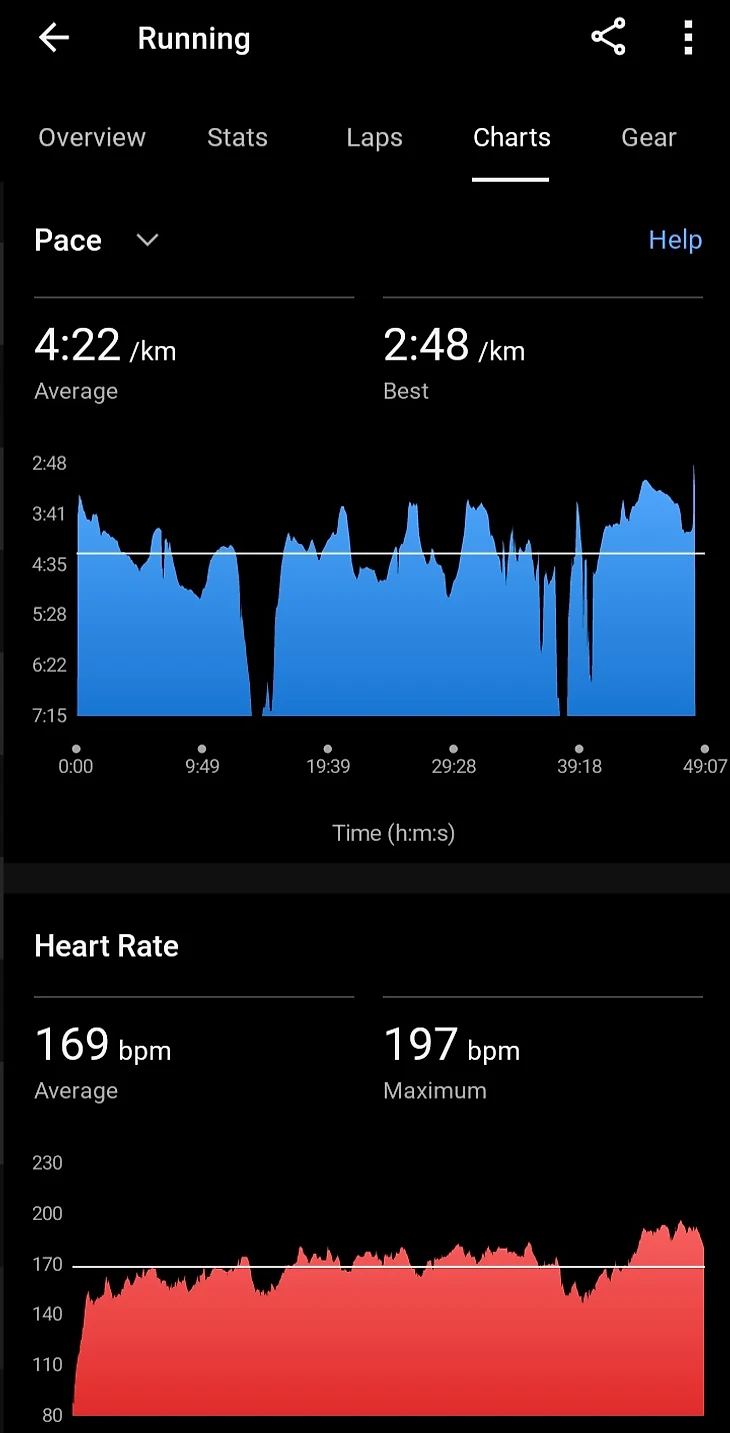Select the Charts tab
The height and width of the screenshot is (1433, 730).
point(511,137)
